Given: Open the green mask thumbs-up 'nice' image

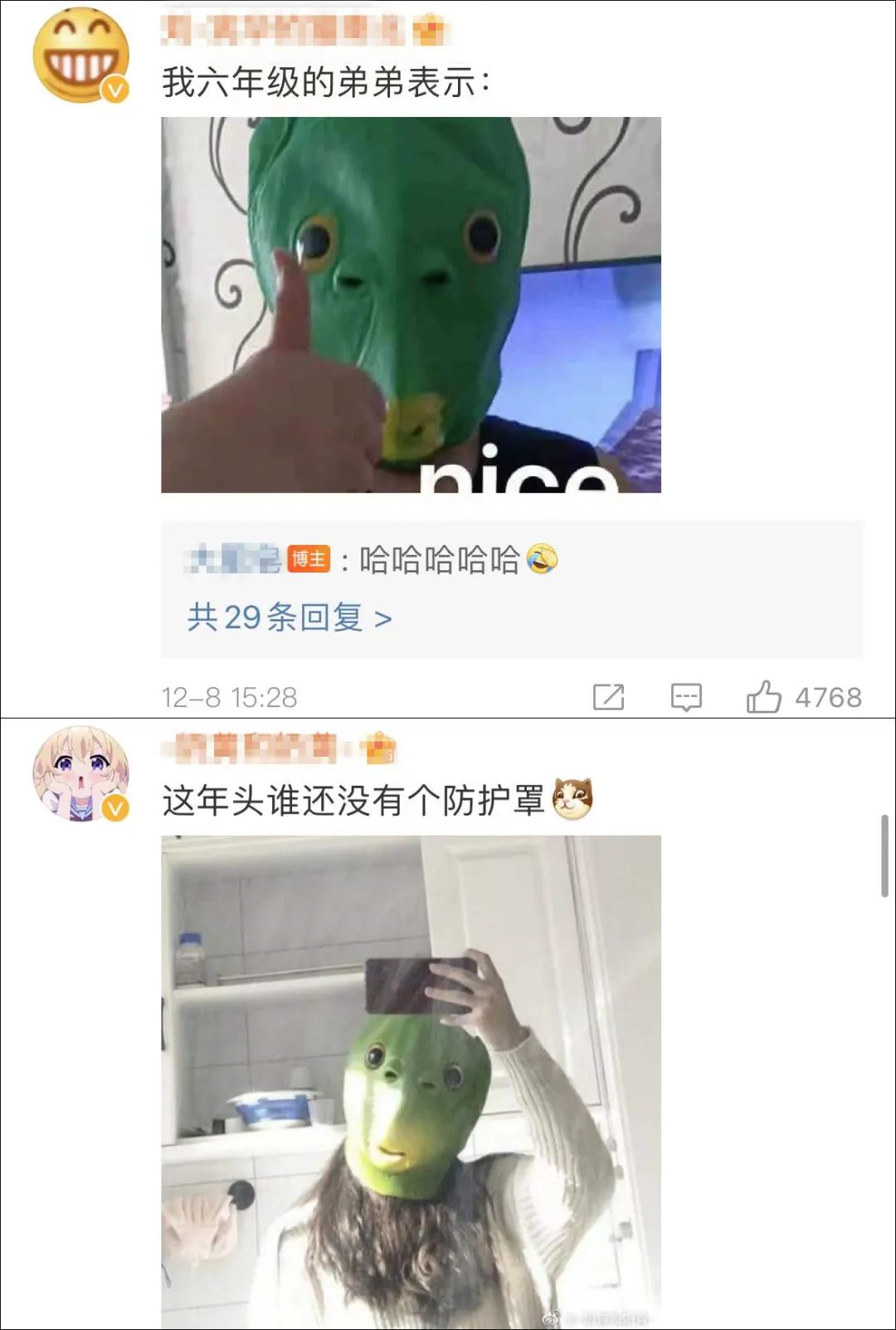Looking at the screenshot, I should click(x=411, y=304).
